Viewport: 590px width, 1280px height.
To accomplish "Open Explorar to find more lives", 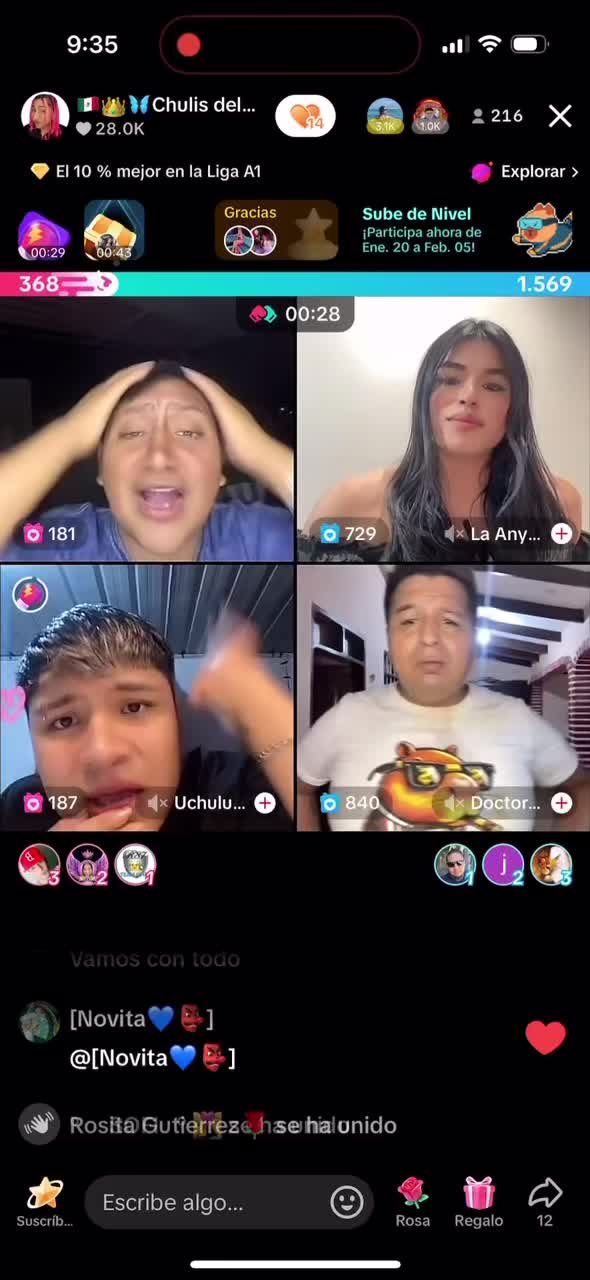I will coord(526,172).
